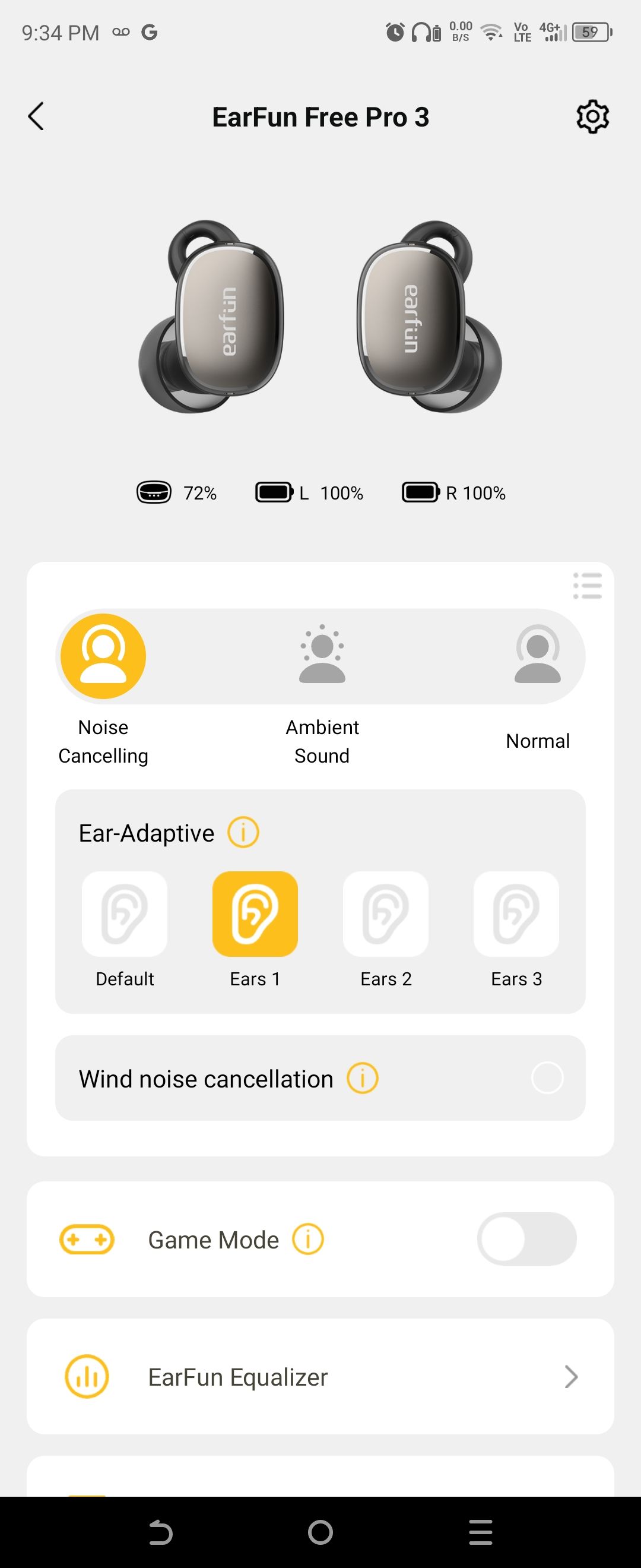Switch to Normal listening mode
641x1568 pixels.
[538, 656]
